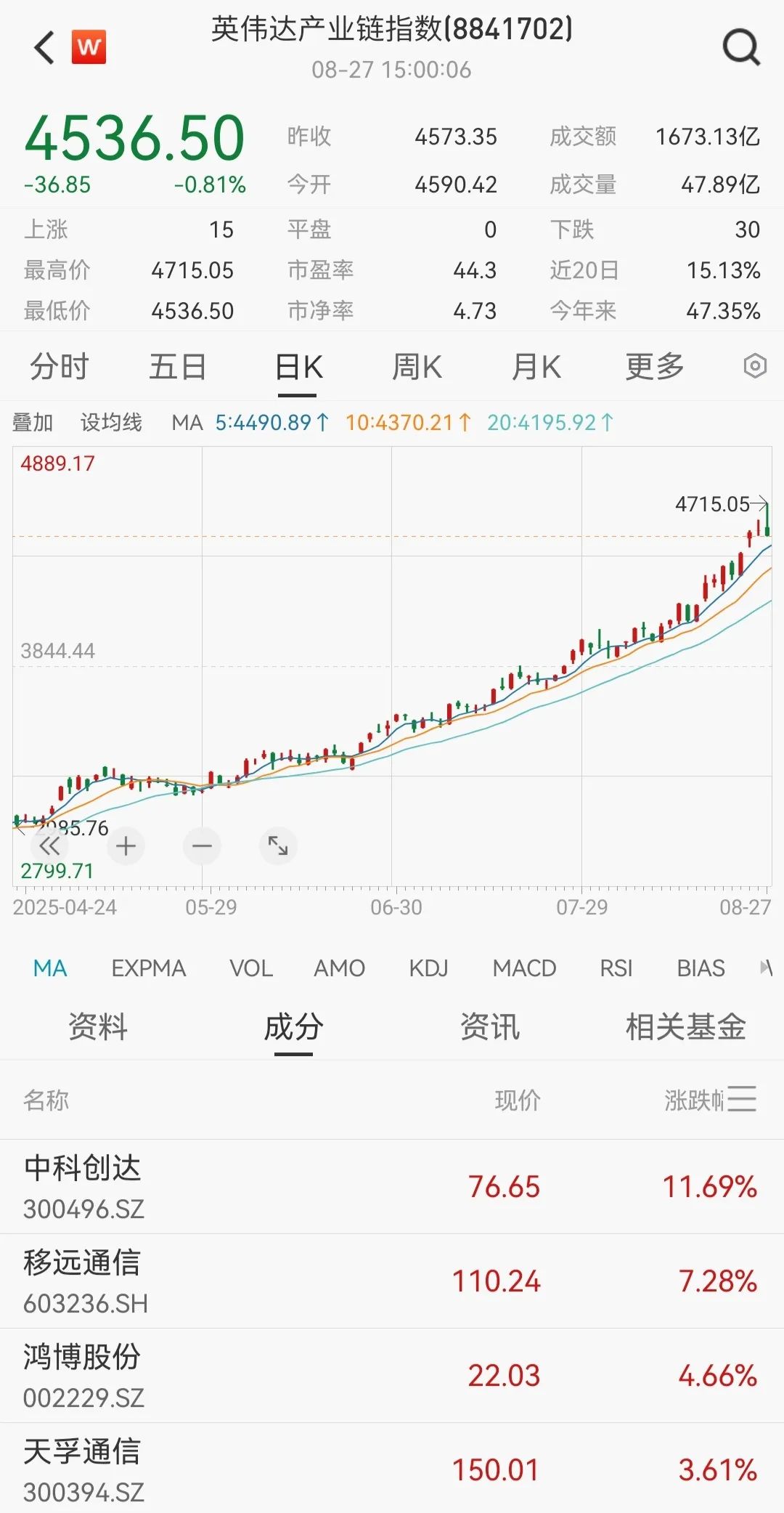Image resolution: width=784 pixels, height=1513 pixels.
Task: Switch indicator to MACD
Action: click(524, 968)
